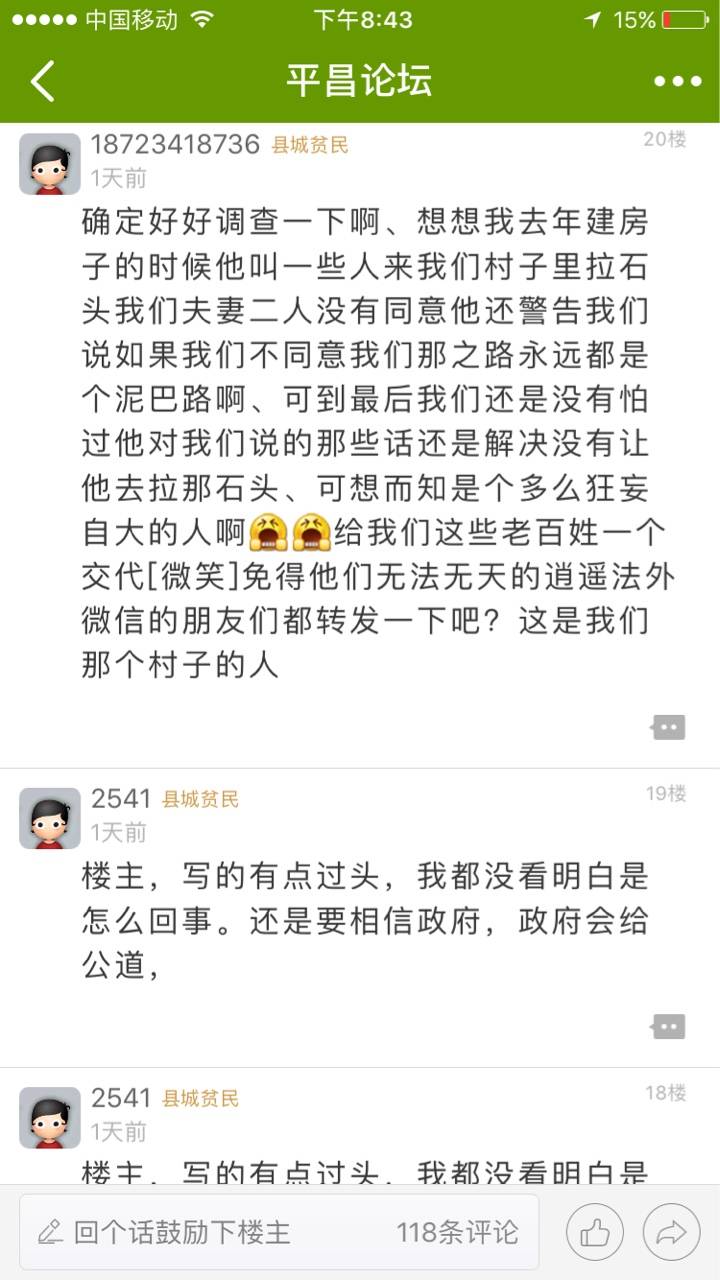Open the avatar of 2541 on 18楼
Screen dimensions: 720x1280
point(50,1116)
